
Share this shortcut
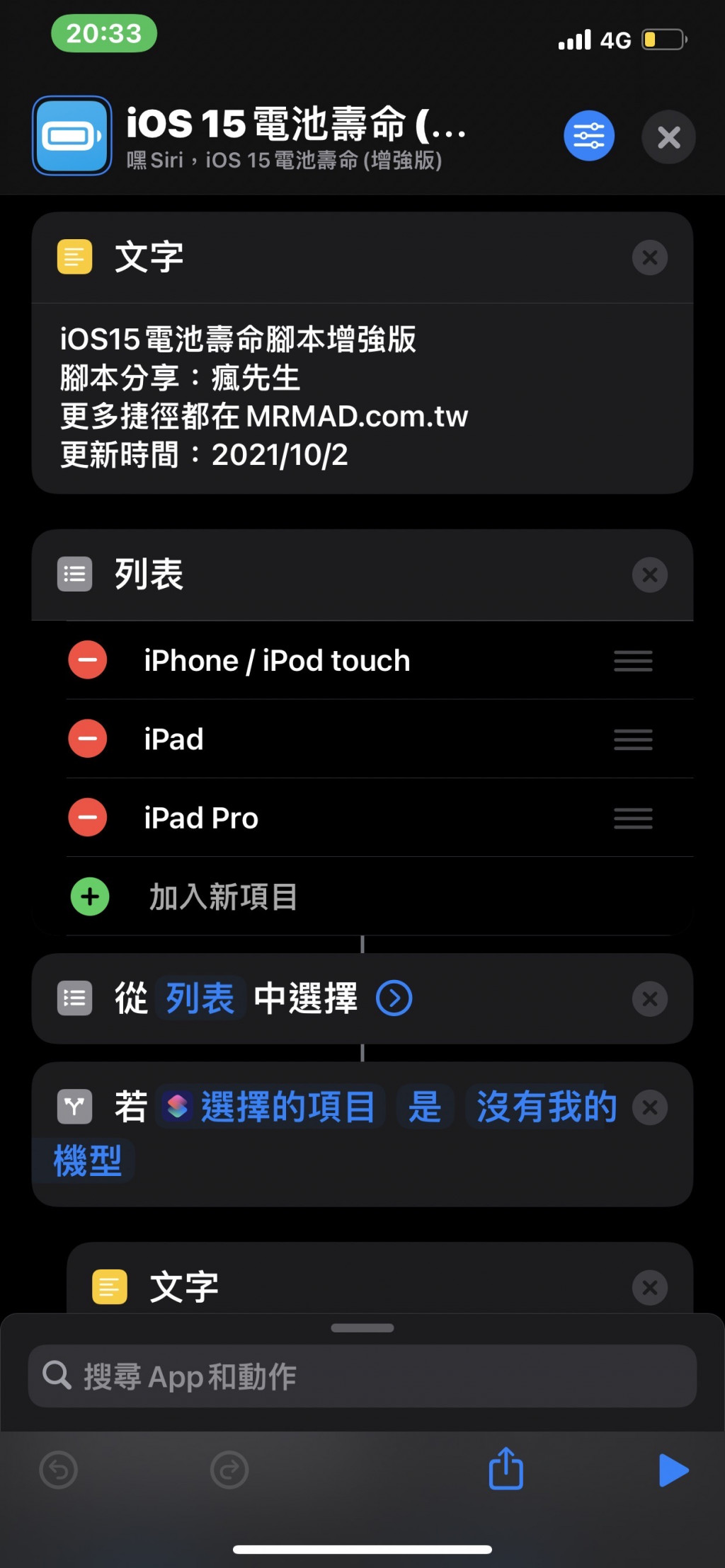(x=506, y=1469)
